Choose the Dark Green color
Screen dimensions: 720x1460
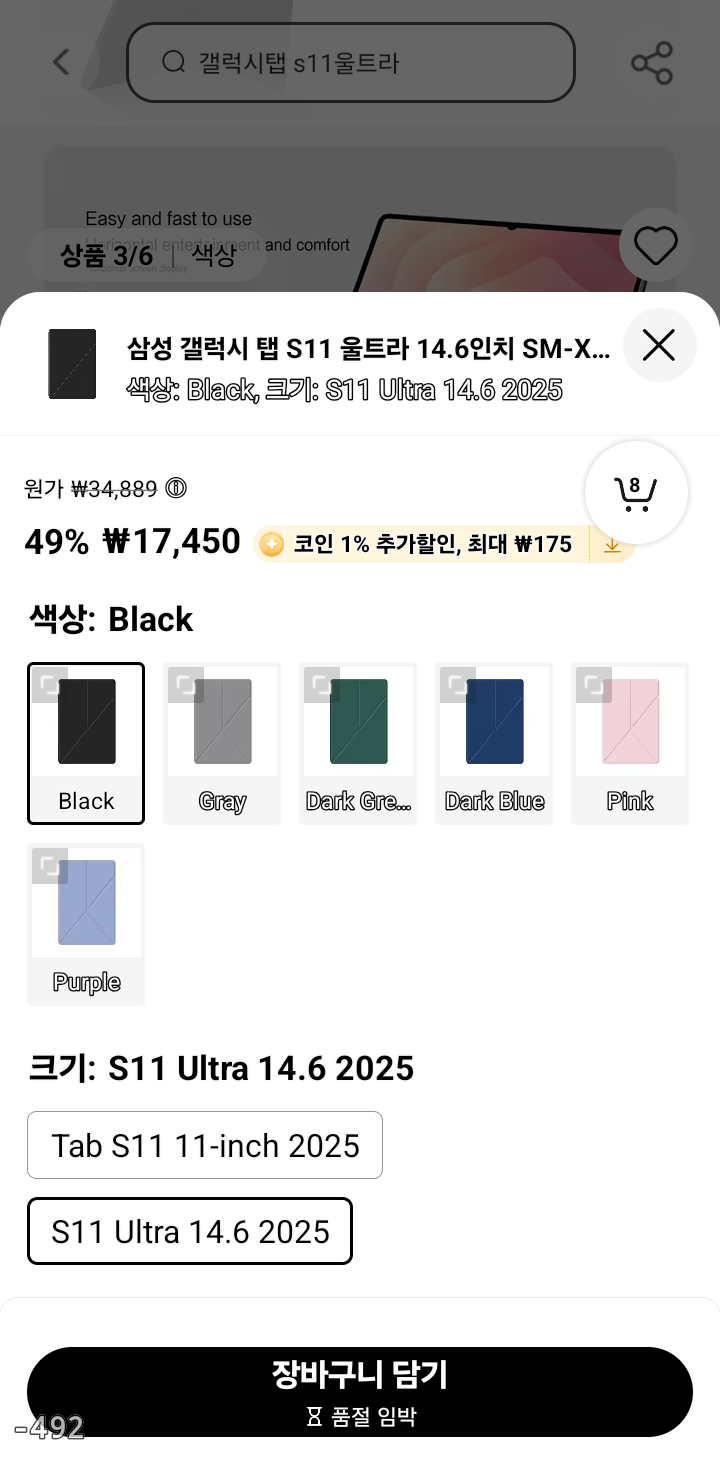coord(358,743)
